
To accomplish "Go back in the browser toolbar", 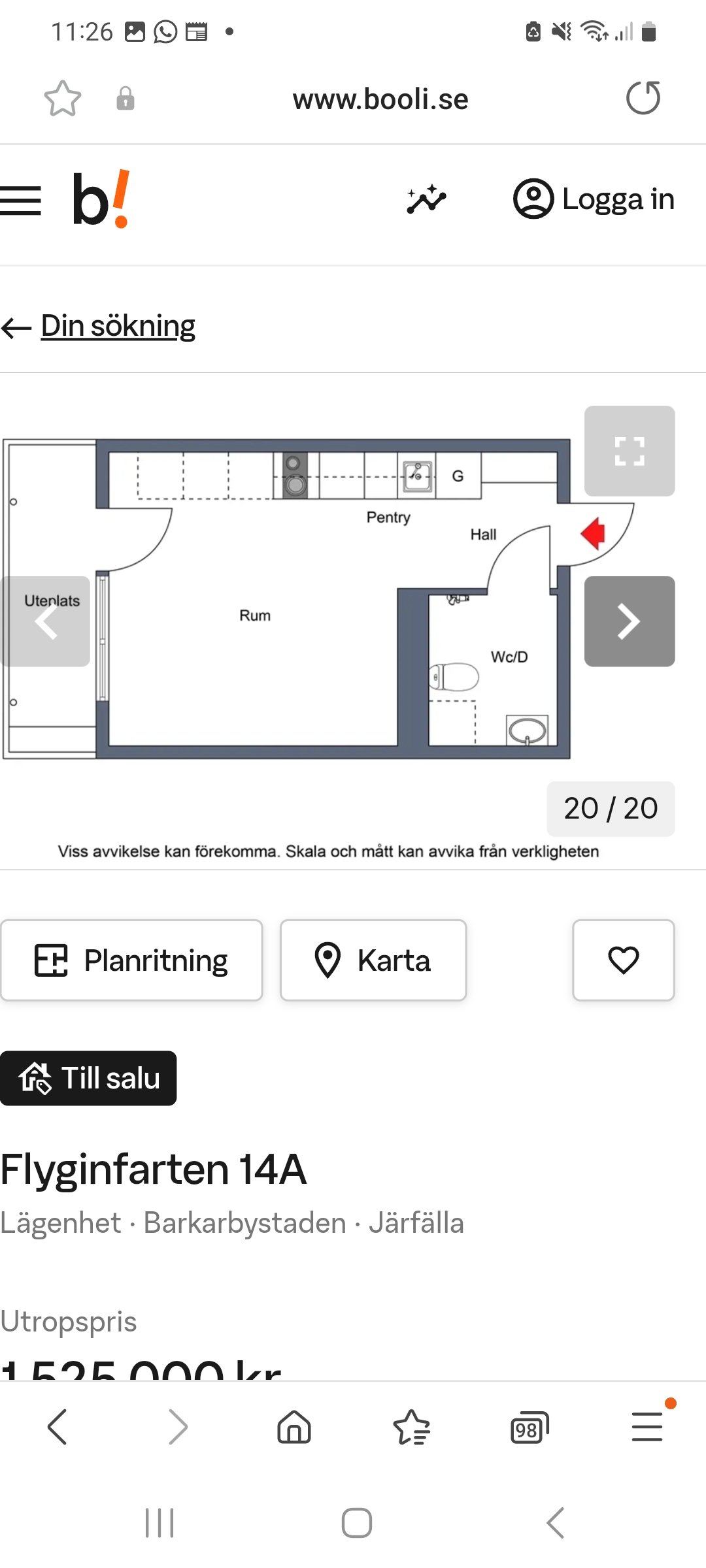I will [x=58, y=1426].
